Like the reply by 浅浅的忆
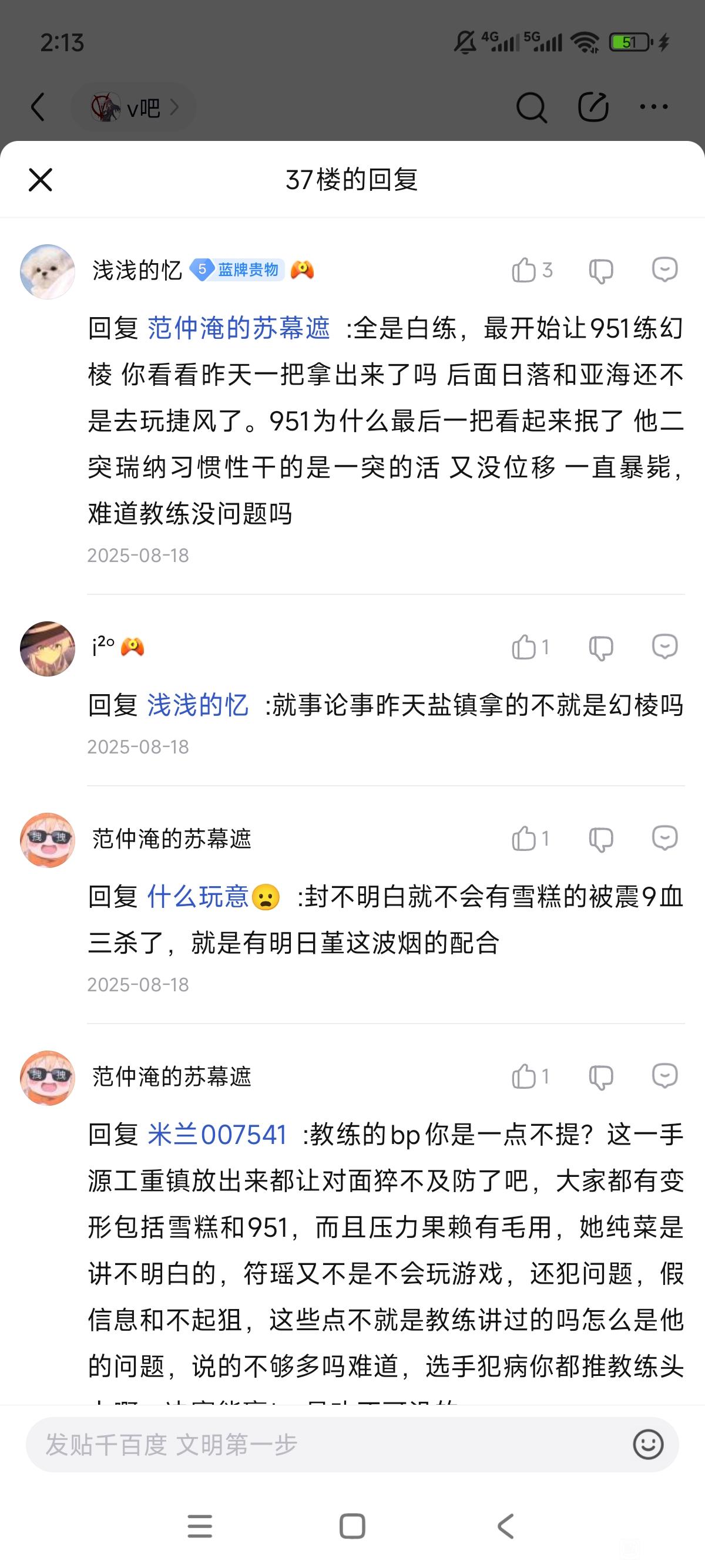This screenshot has height=1568, width=705. (524, 270)
